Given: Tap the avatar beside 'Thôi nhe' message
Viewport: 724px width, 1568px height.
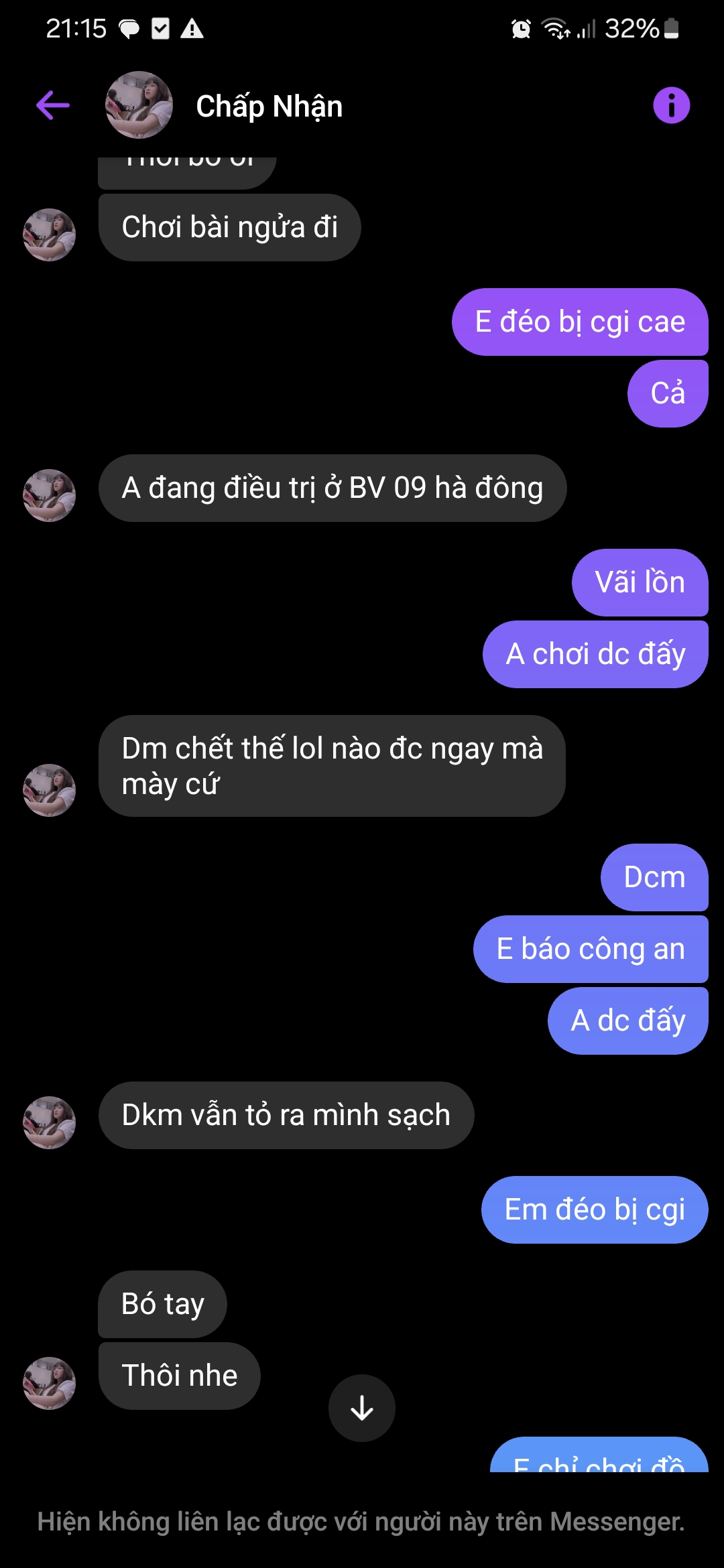Looking at the screenshot, I should (x=49, y=1384).
